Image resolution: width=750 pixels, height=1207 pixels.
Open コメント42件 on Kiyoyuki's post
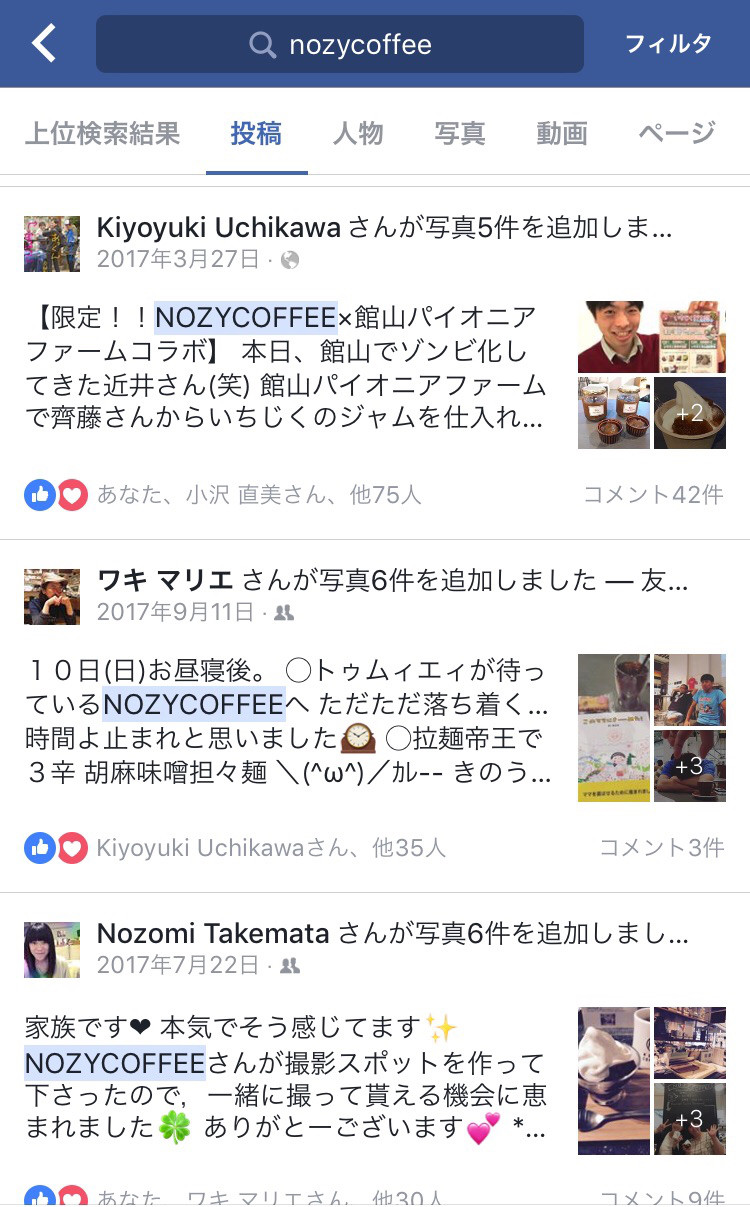[x=653, y=494]
